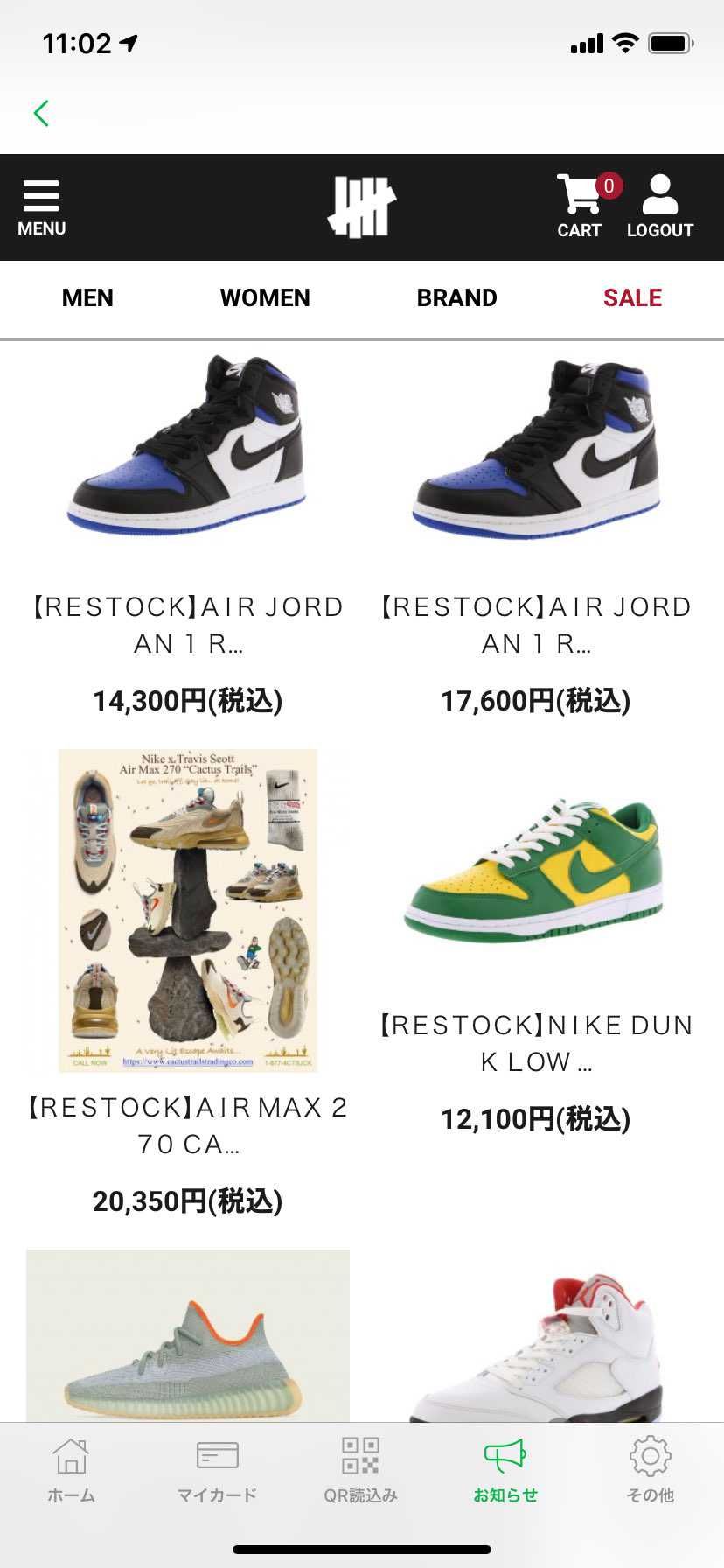Open Air Jordan 1 priced 14,300円
The width and height of the screenshot is (724, 1568).
[x=188, y=446]
